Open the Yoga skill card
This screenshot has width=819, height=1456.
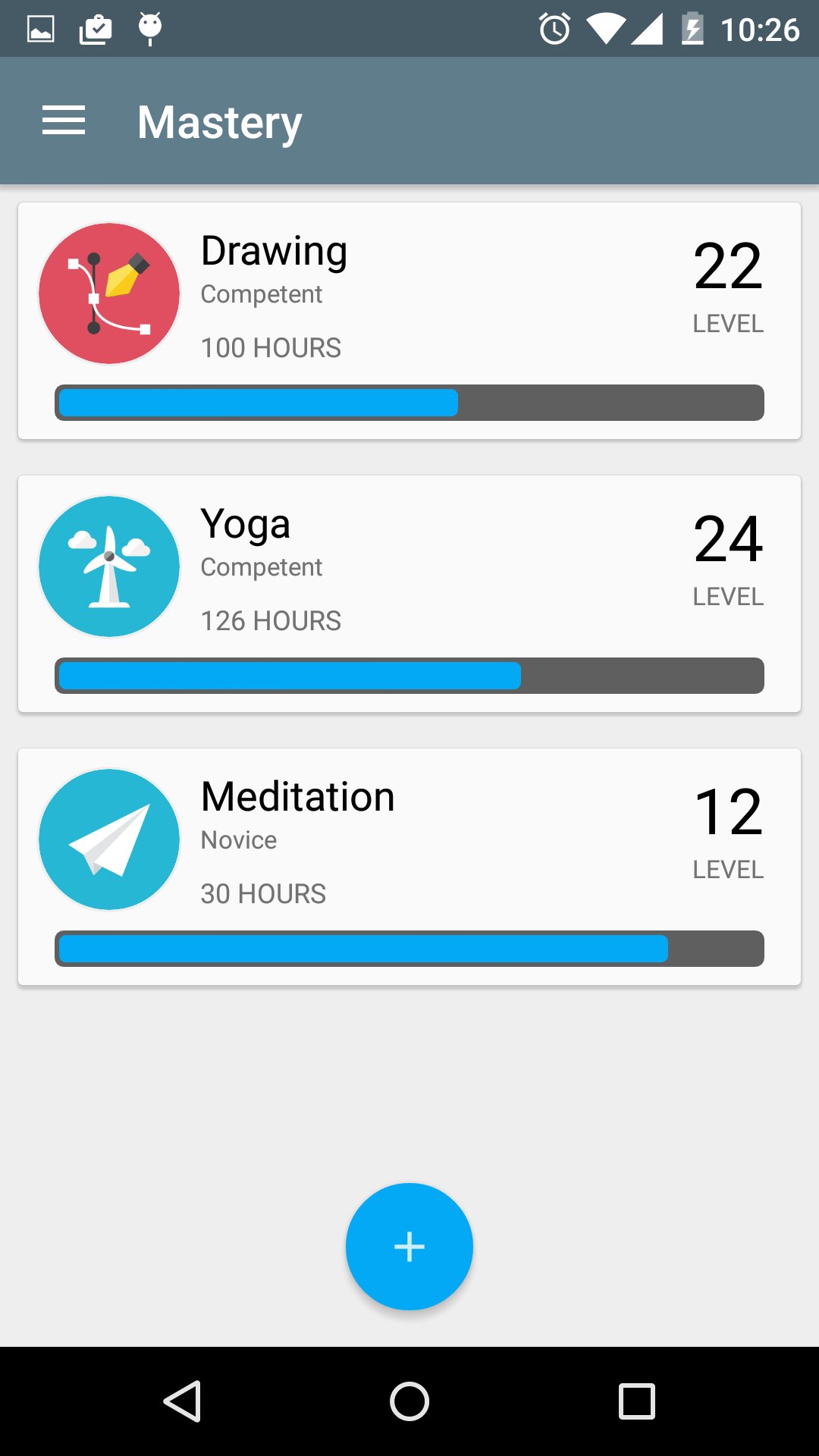[409, 593]
